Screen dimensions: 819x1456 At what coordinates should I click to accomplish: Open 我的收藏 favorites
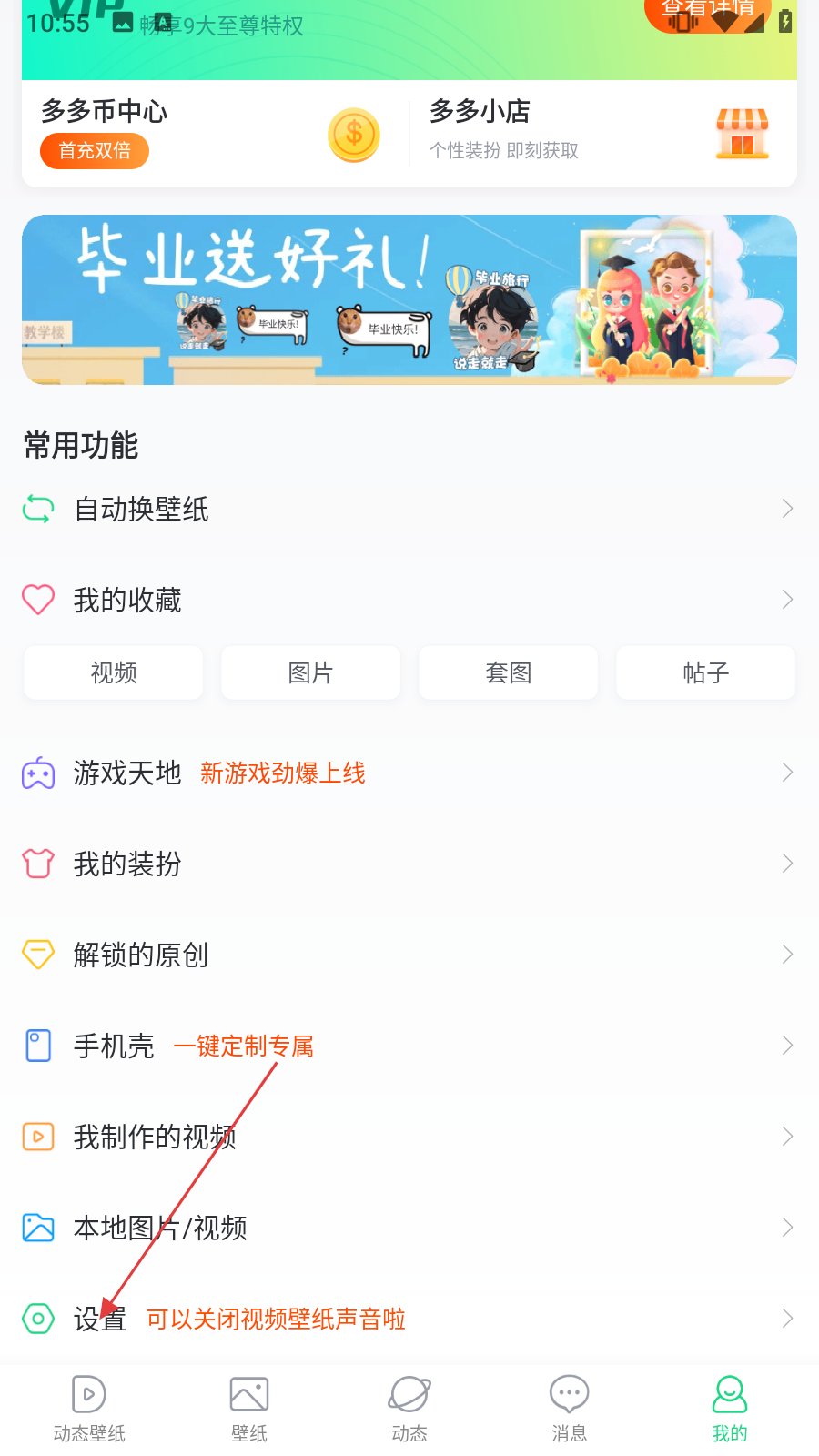click(x=409, y=600)
